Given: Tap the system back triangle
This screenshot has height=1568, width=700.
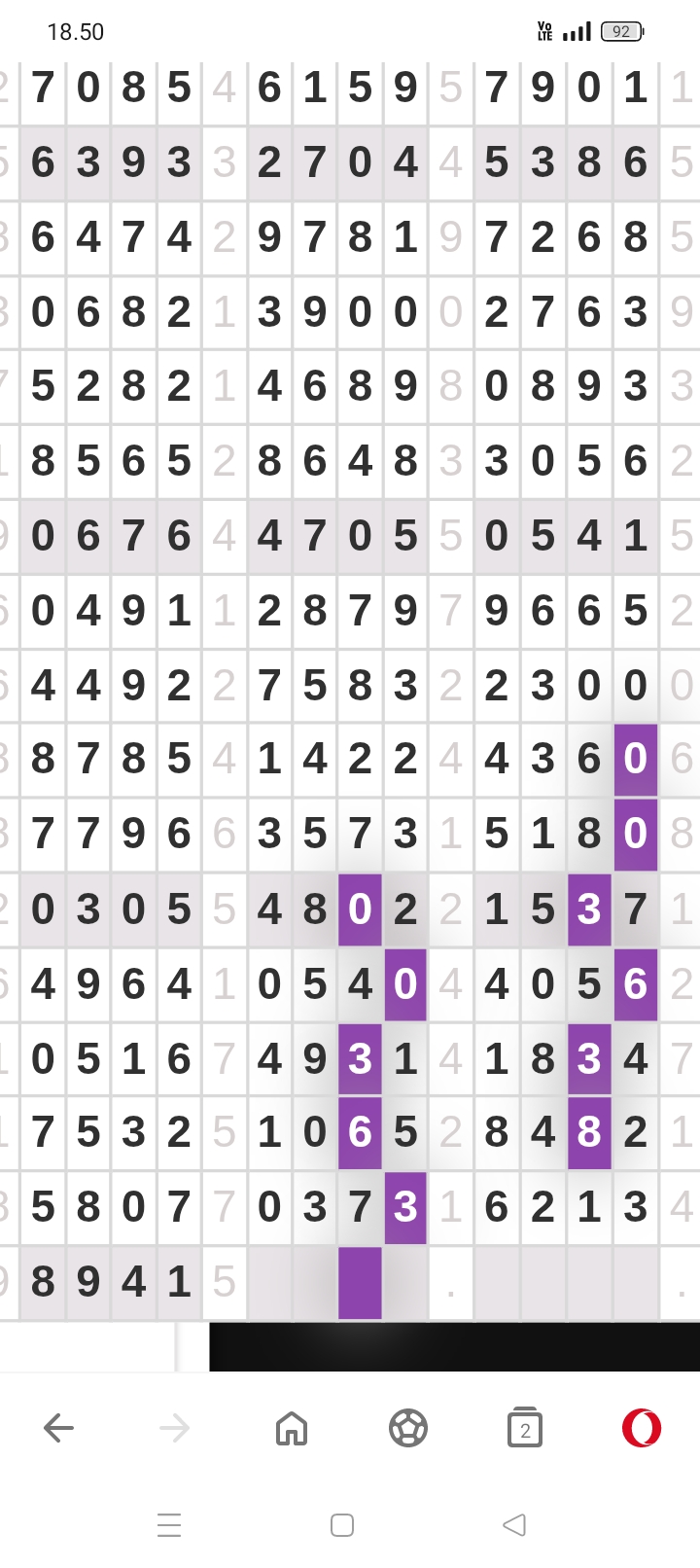Looking at the screenshot, I should pos(514,1524).
